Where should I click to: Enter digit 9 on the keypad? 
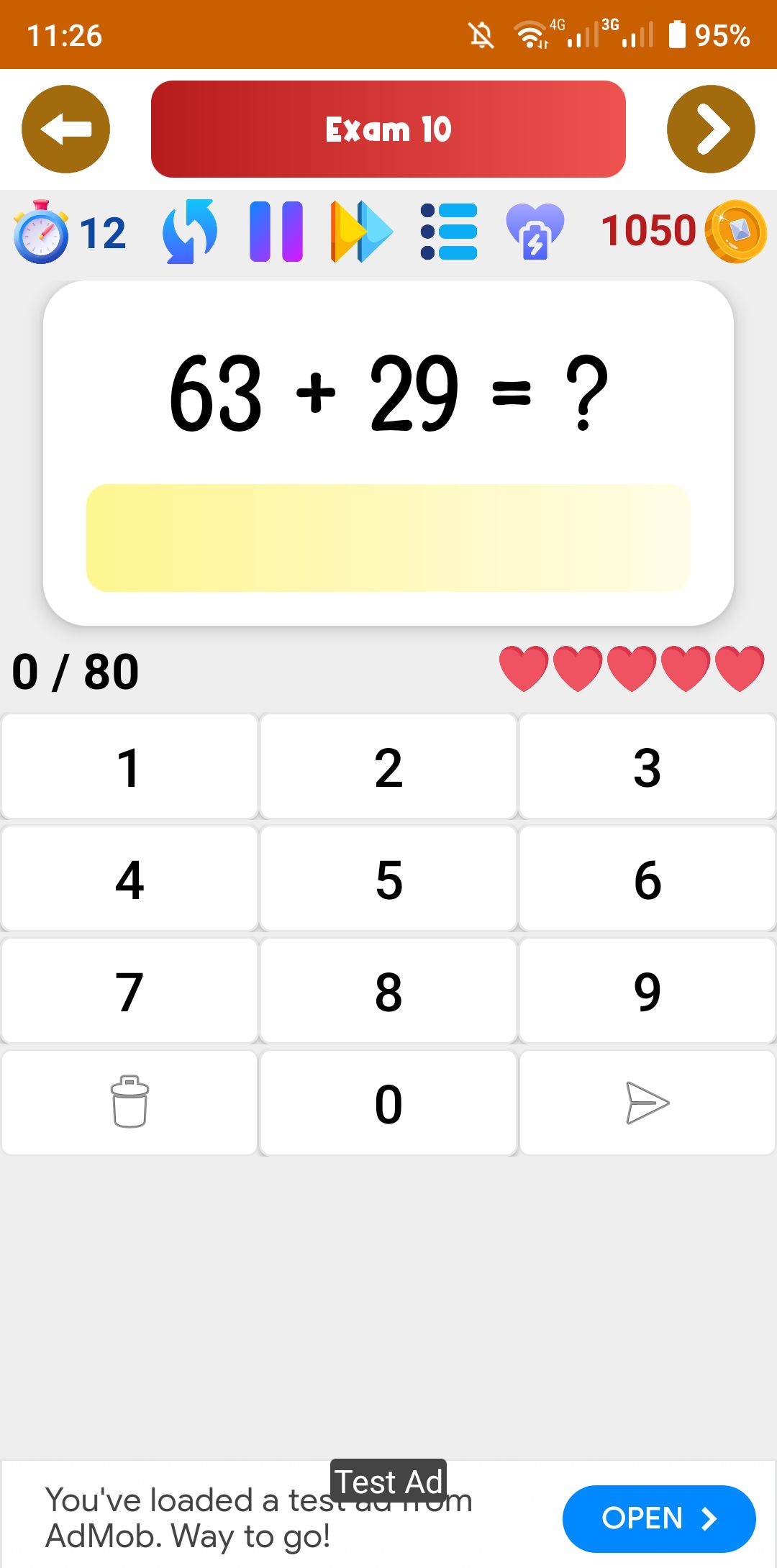point(647,991)
